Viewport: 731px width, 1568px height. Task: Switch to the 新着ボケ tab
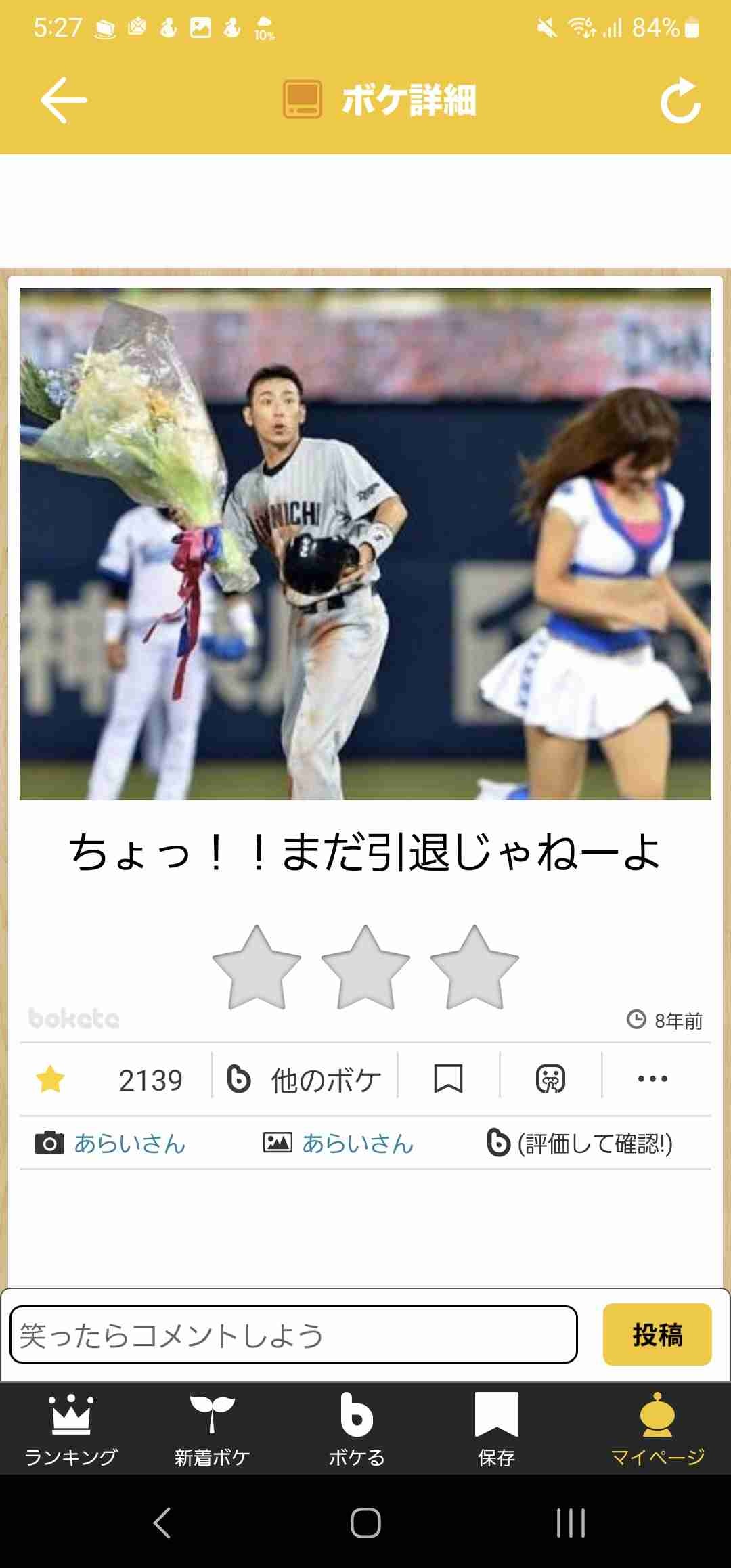pos(213,1430)
